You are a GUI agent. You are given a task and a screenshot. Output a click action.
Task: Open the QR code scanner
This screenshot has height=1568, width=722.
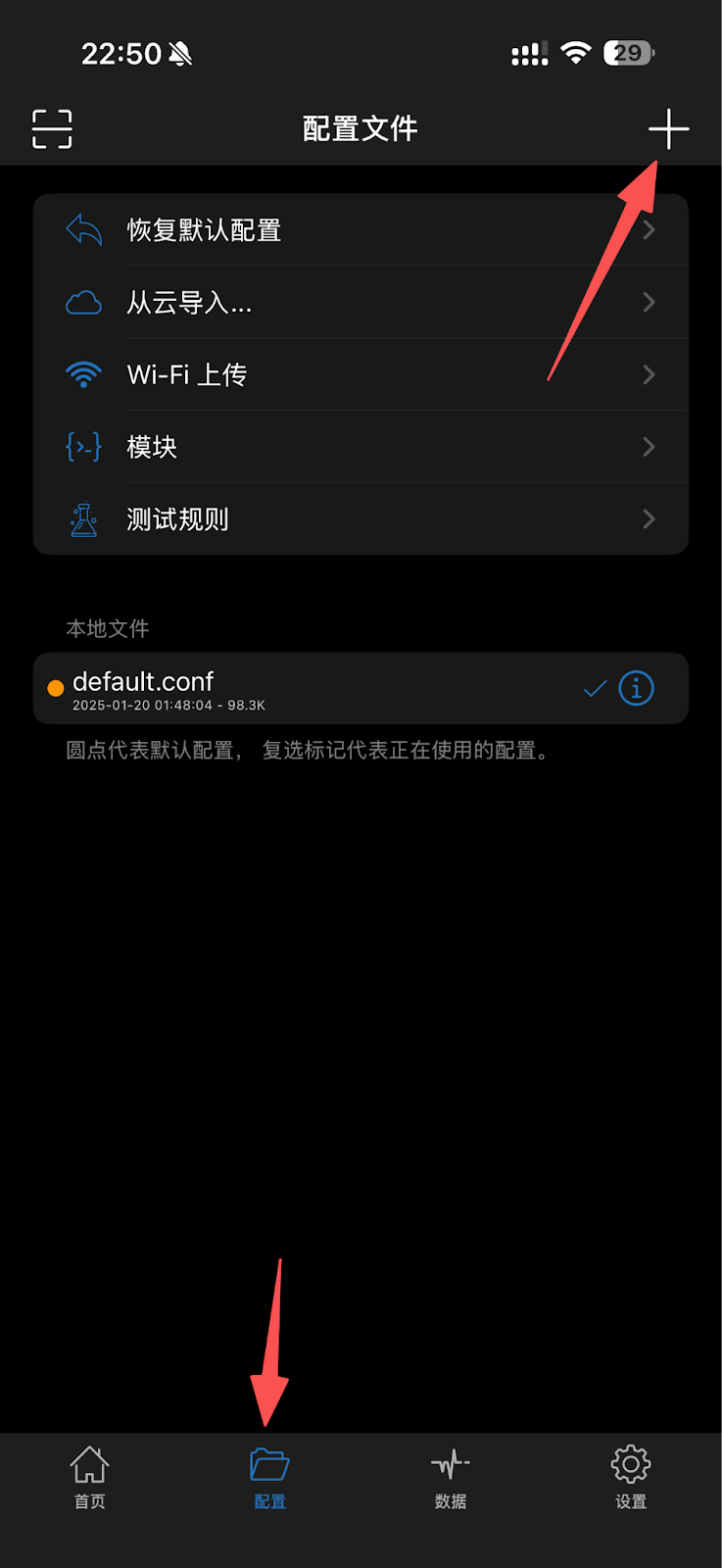pos(51,128)
